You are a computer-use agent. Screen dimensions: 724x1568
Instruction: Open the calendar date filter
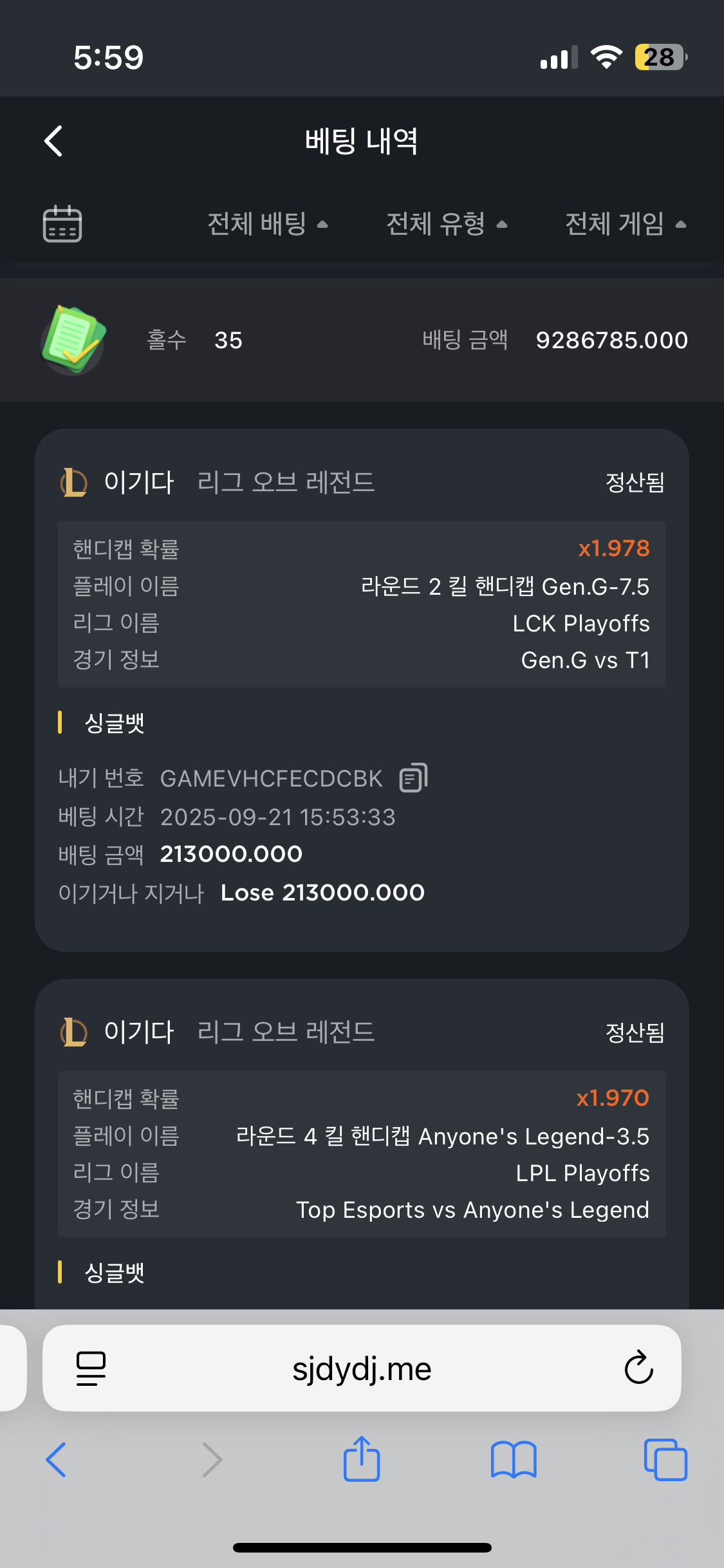click(x=62, y=224)
